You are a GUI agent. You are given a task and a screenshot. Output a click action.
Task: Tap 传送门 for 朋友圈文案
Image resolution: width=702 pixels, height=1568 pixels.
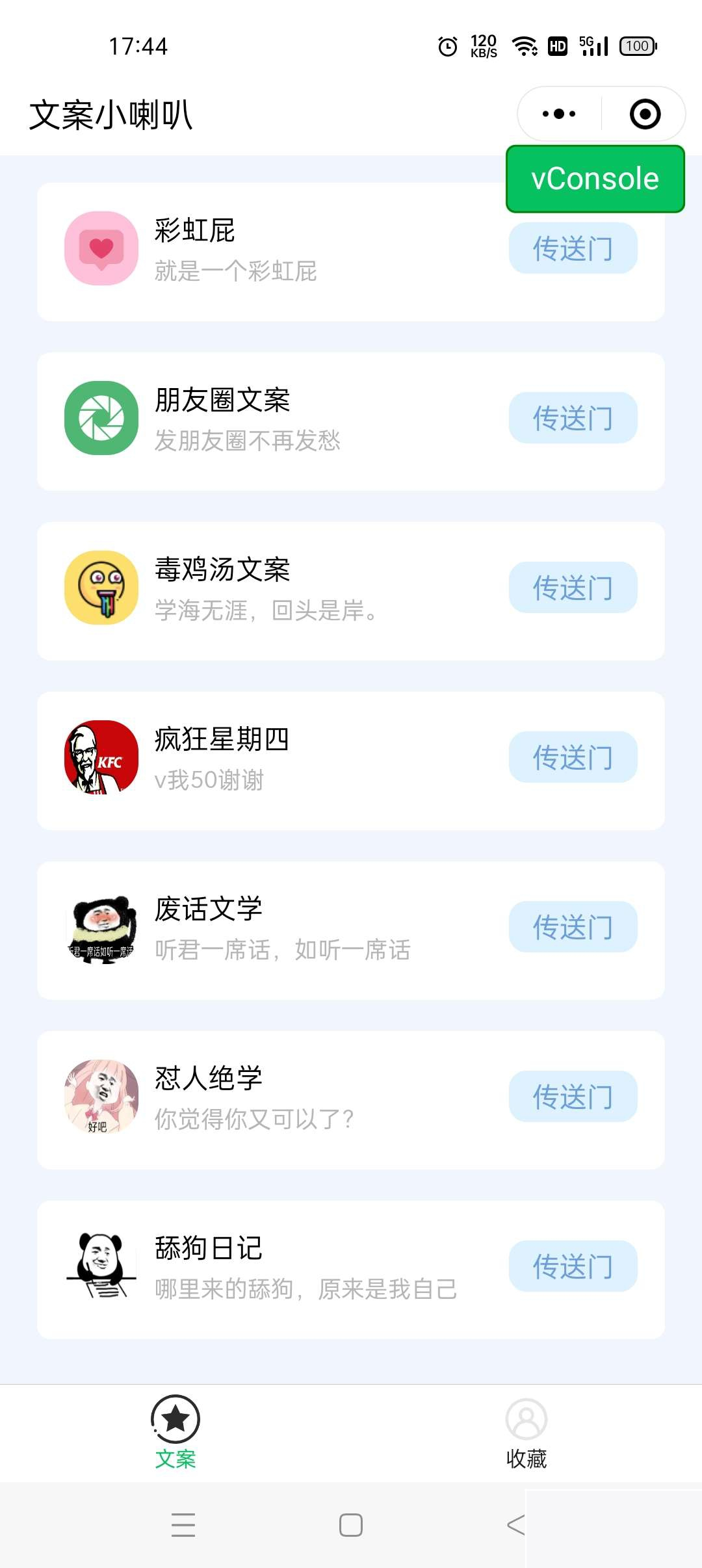coord(573,418)
